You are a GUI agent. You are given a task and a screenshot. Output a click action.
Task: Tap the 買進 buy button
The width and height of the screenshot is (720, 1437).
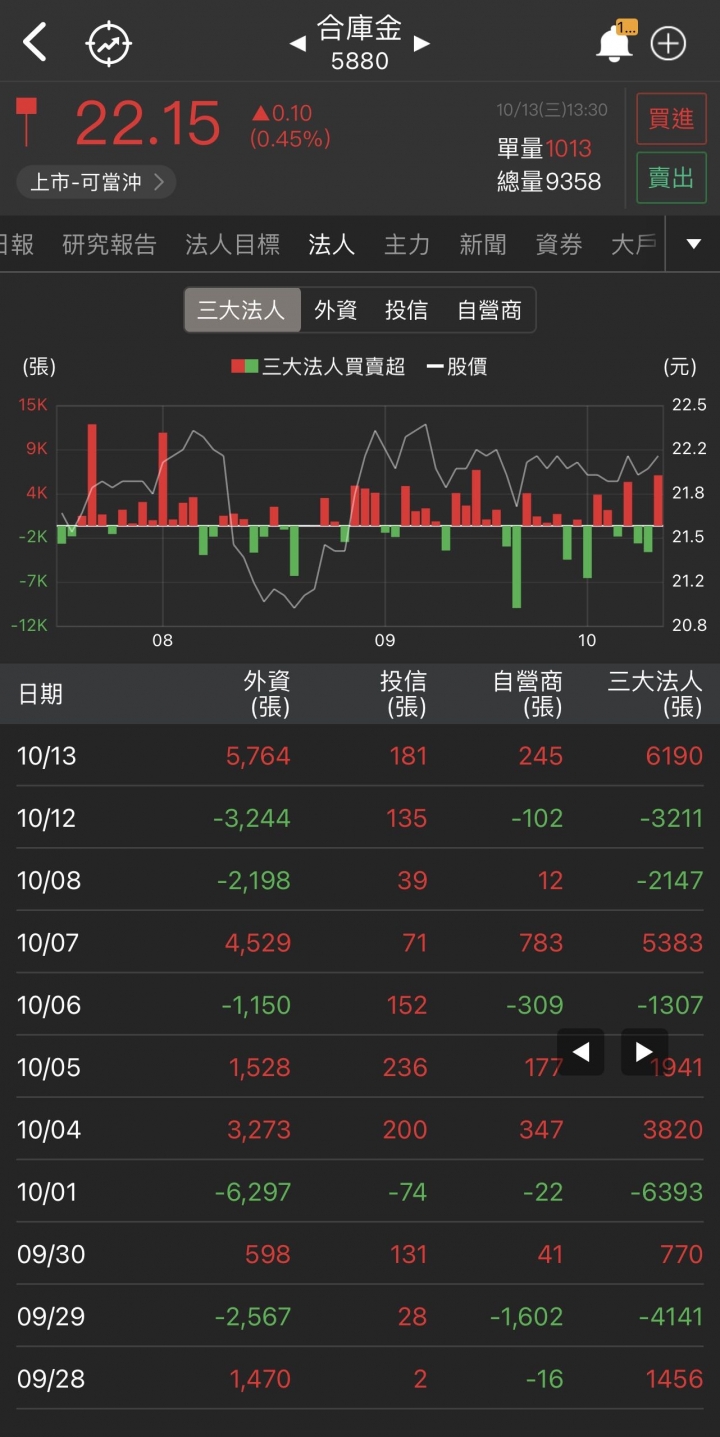671,119
